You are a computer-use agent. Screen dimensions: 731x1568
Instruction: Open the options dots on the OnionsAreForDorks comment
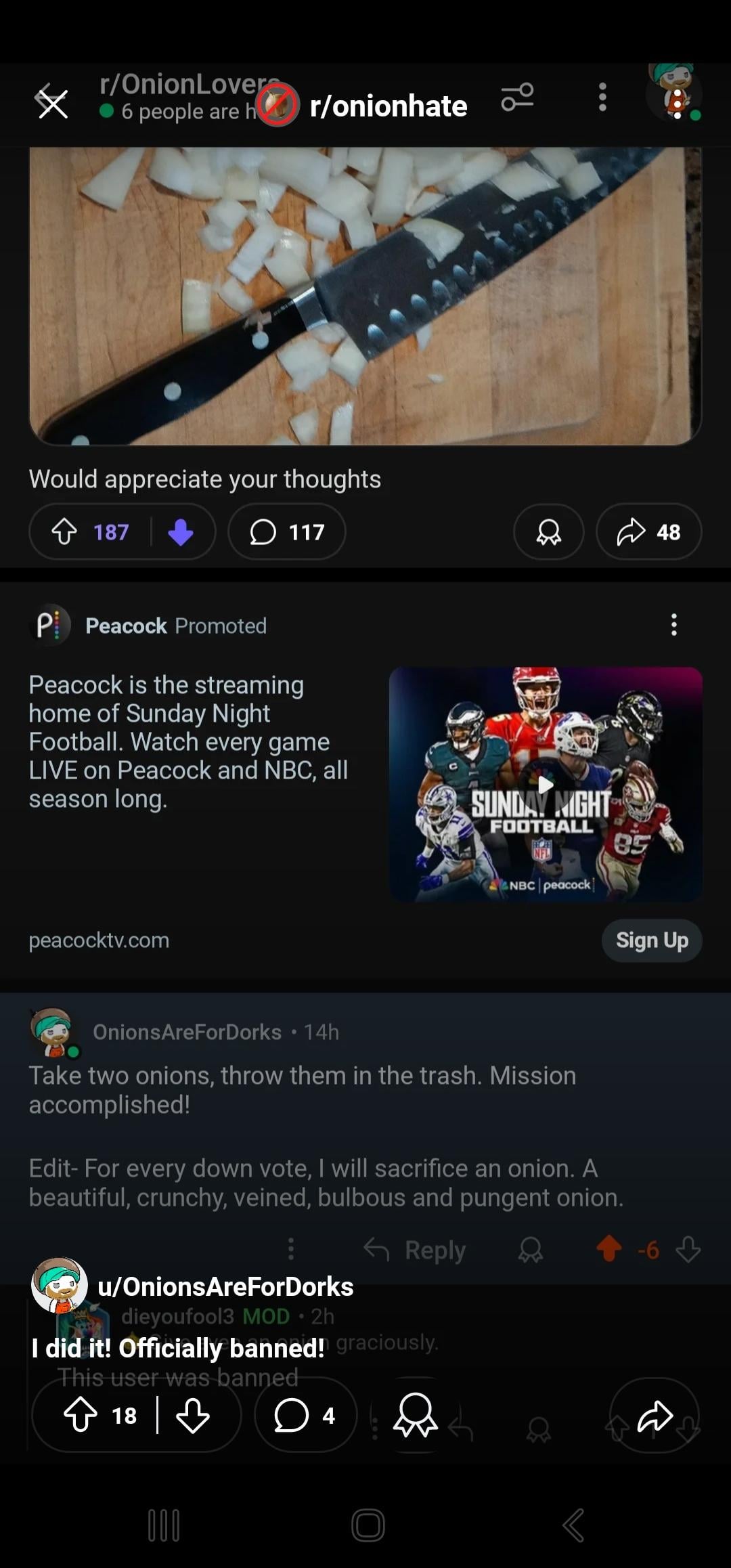coord(291,1249)
